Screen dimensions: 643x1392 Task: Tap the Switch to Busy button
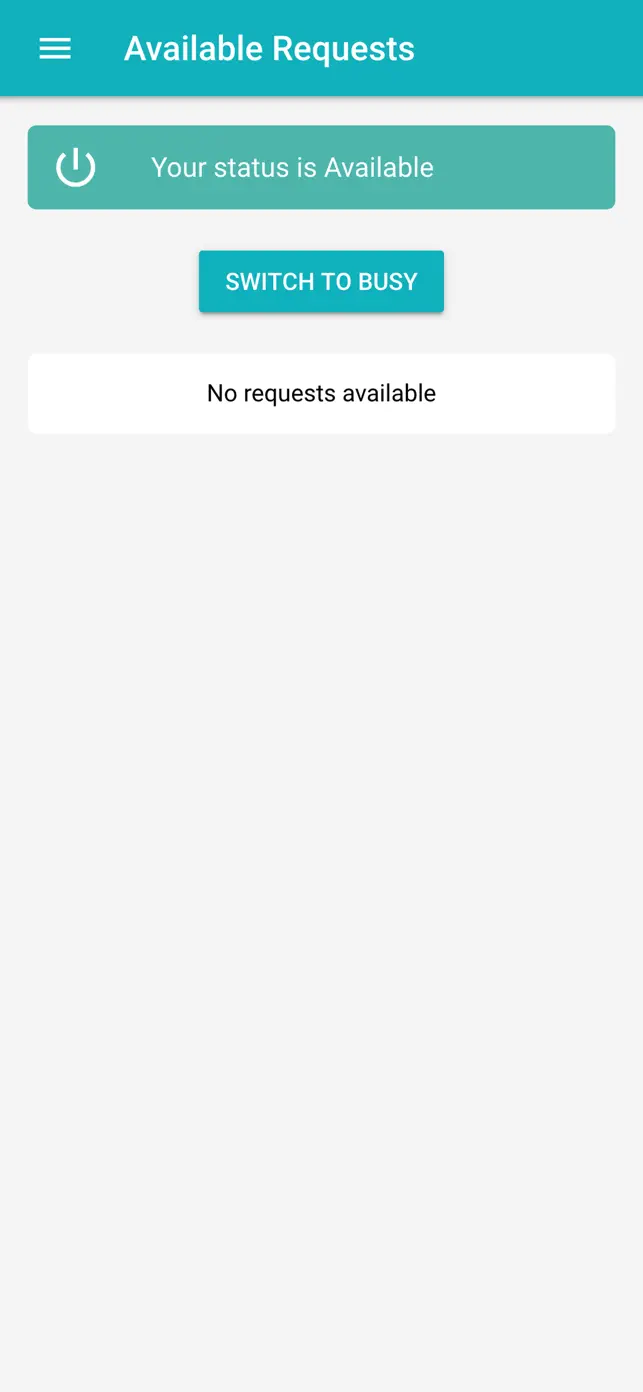321,282
